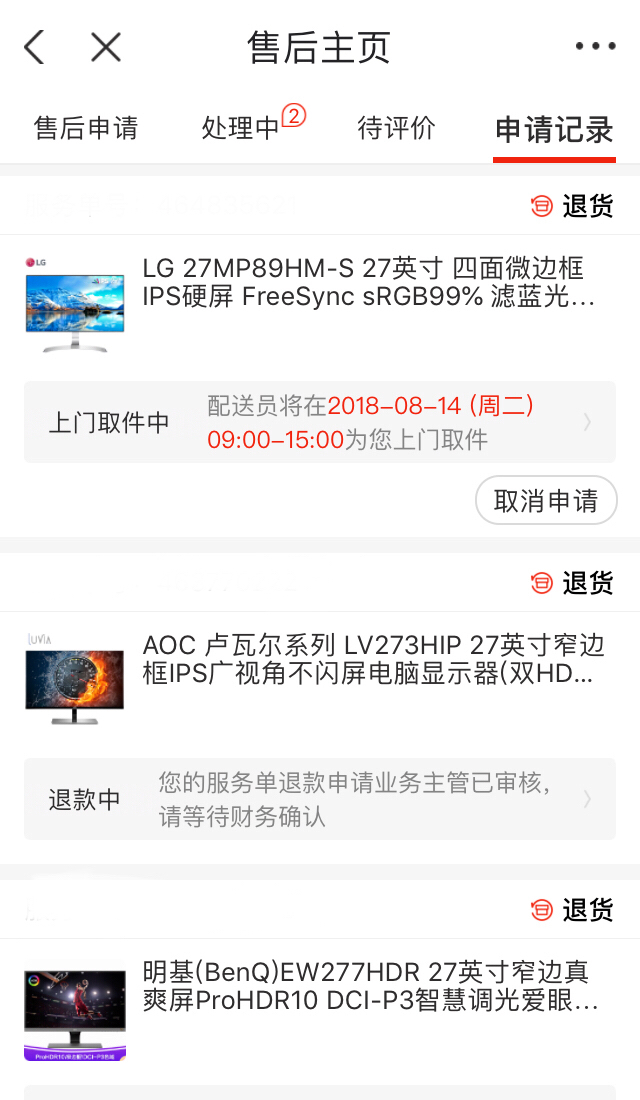Switch to the 售后申请 tab

click(86, 129)
